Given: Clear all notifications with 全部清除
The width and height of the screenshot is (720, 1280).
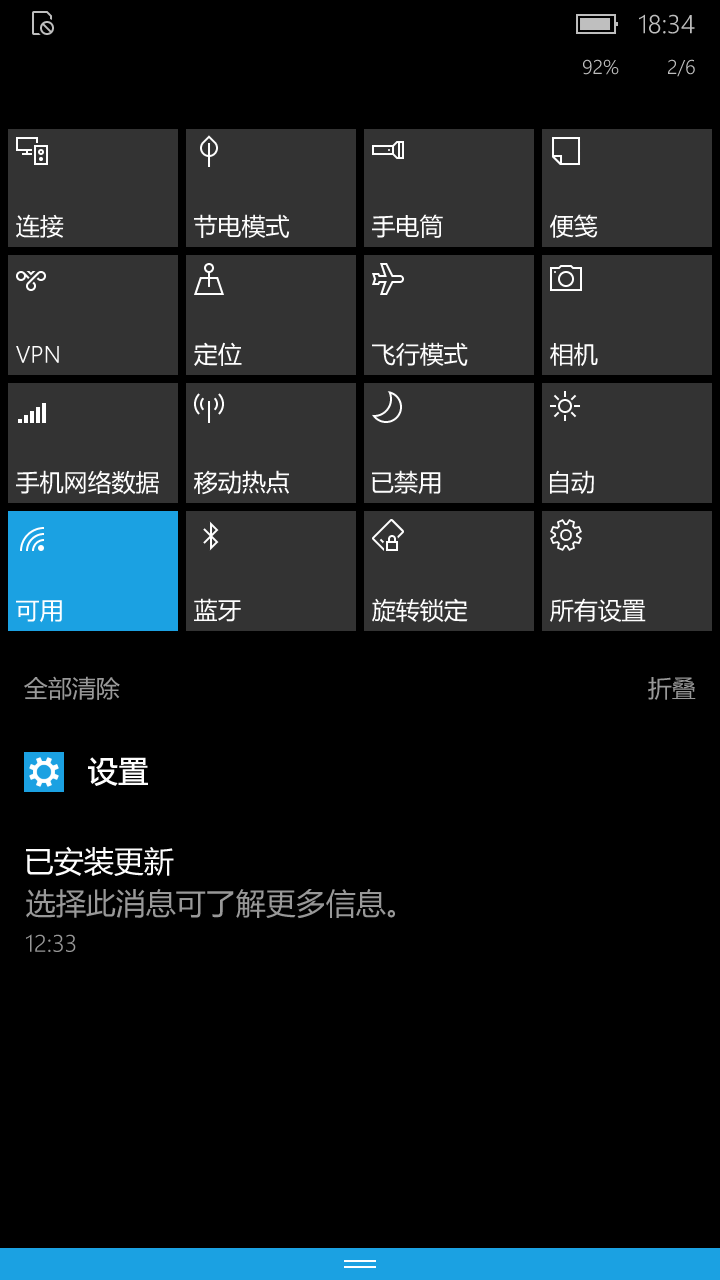Looking at the screenshot, I should tap(72, 689).
